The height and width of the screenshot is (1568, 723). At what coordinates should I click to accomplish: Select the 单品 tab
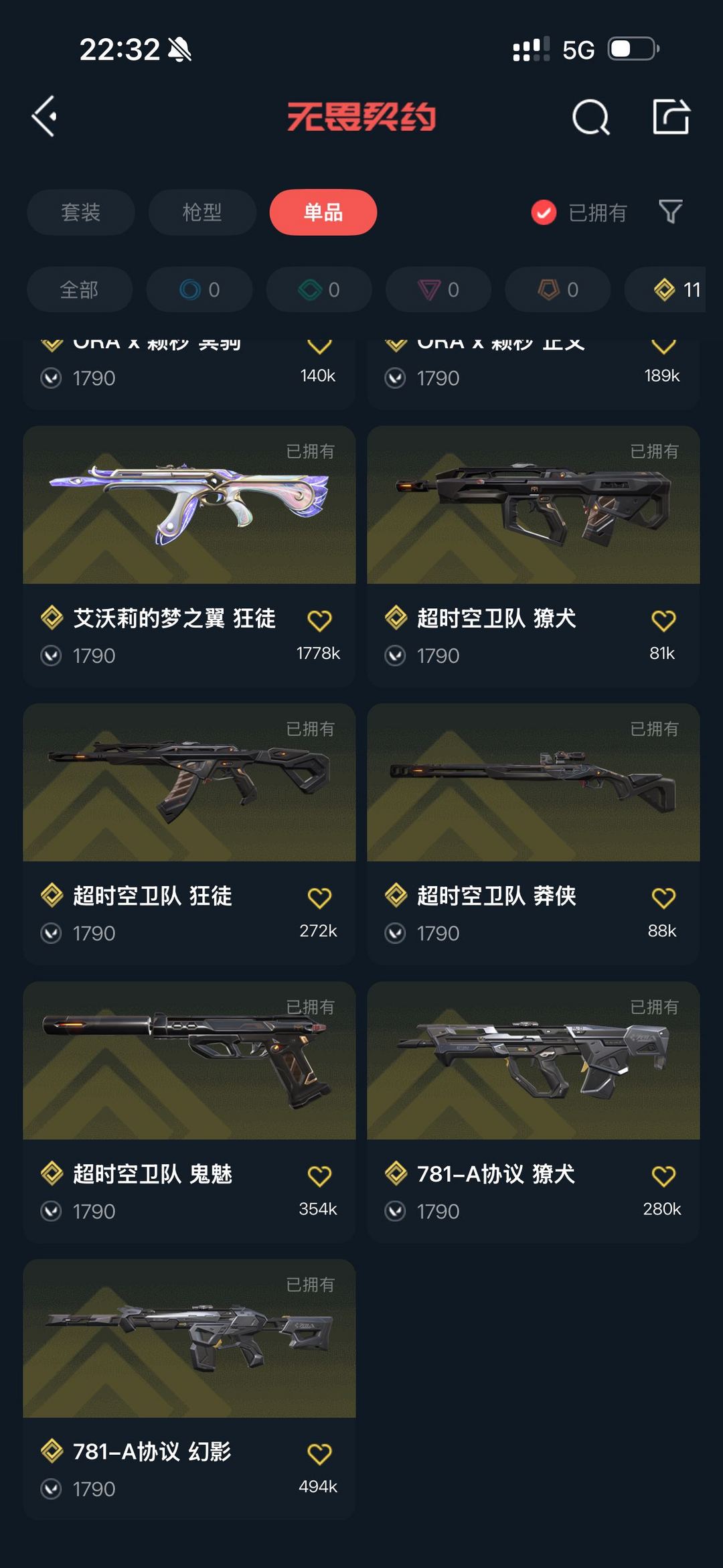[323, 212]
